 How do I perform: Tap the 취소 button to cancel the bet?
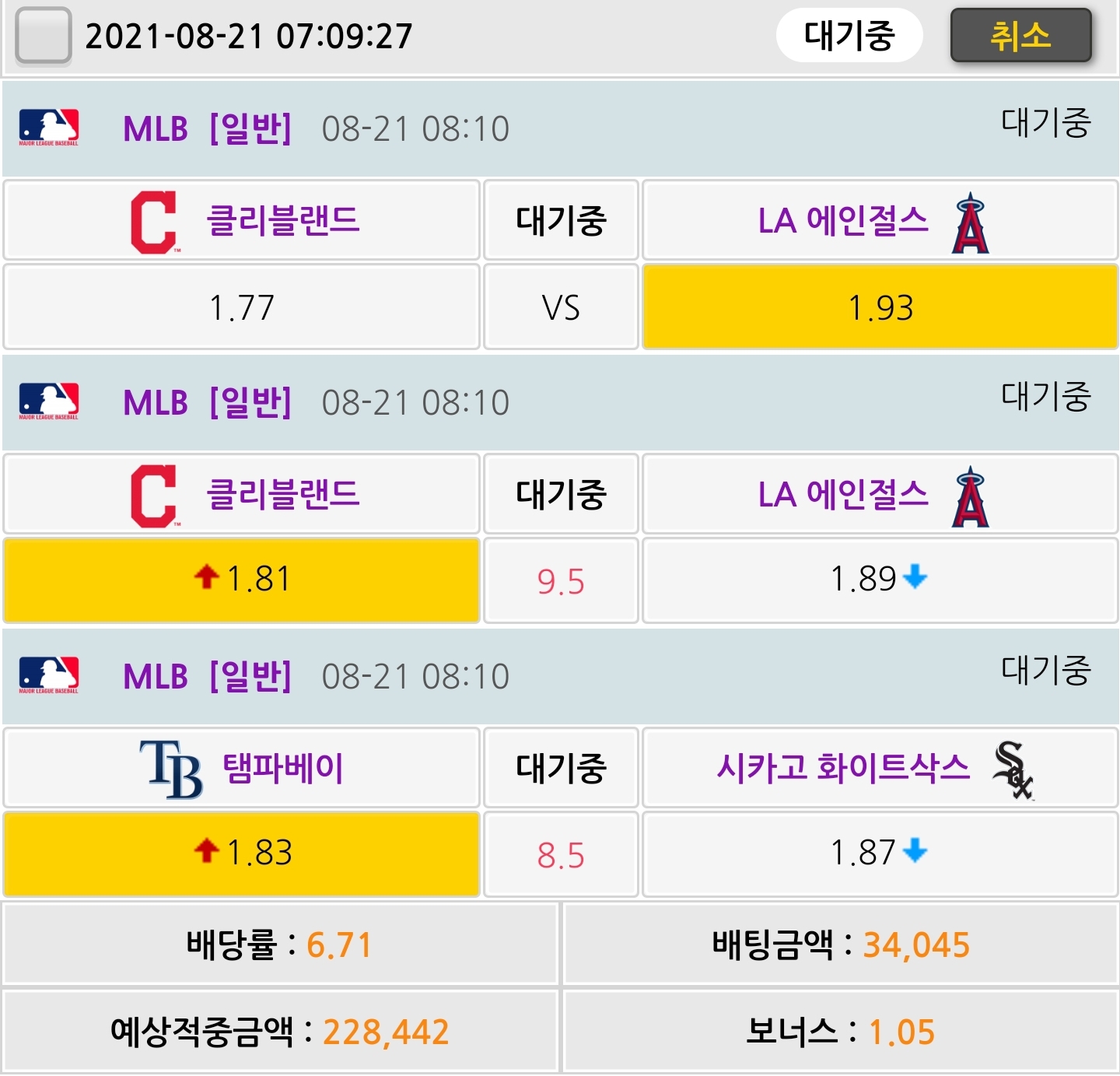[x=1020, y=36]
